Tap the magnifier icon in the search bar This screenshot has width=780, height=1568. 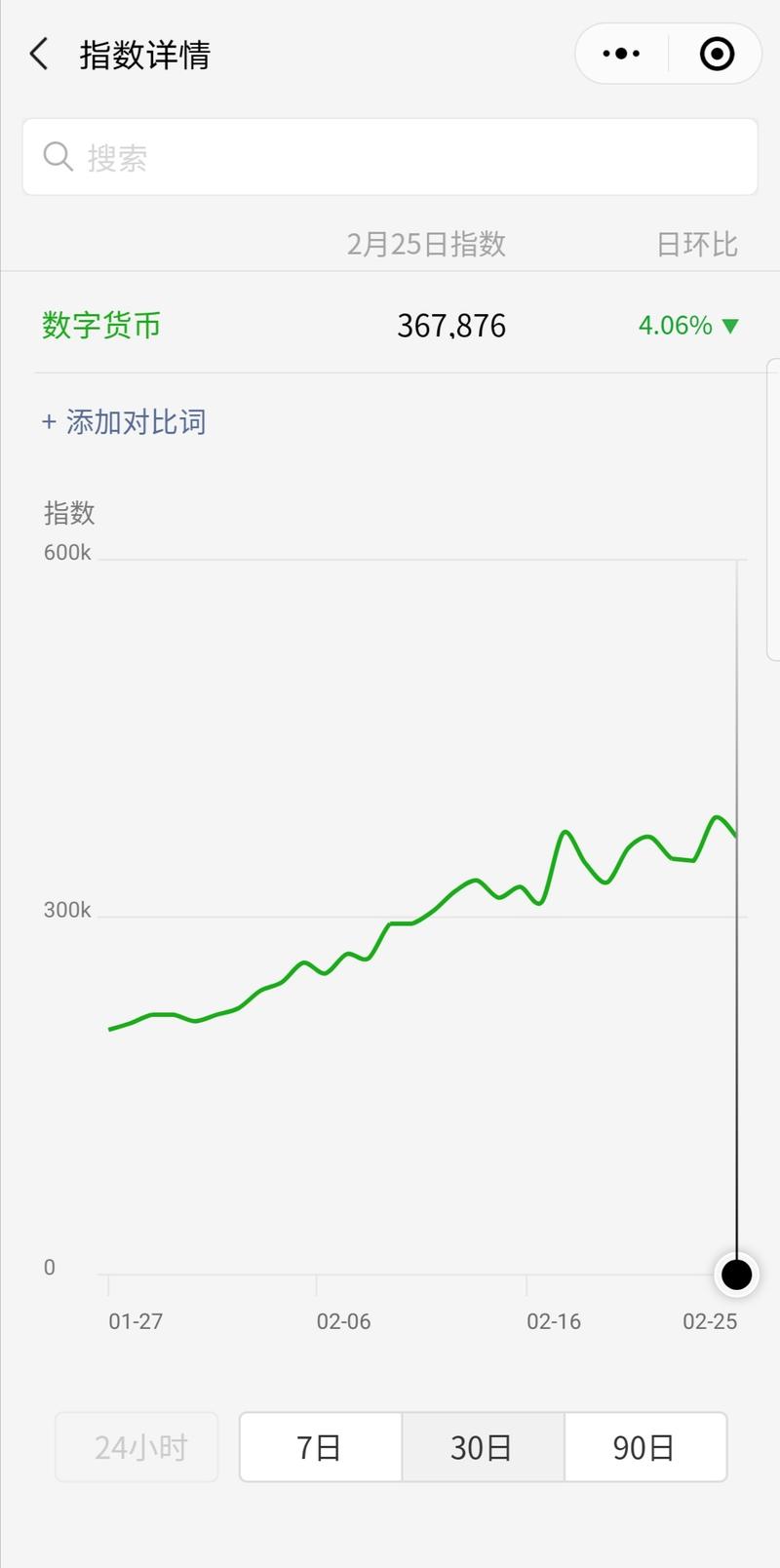(57, 156)
